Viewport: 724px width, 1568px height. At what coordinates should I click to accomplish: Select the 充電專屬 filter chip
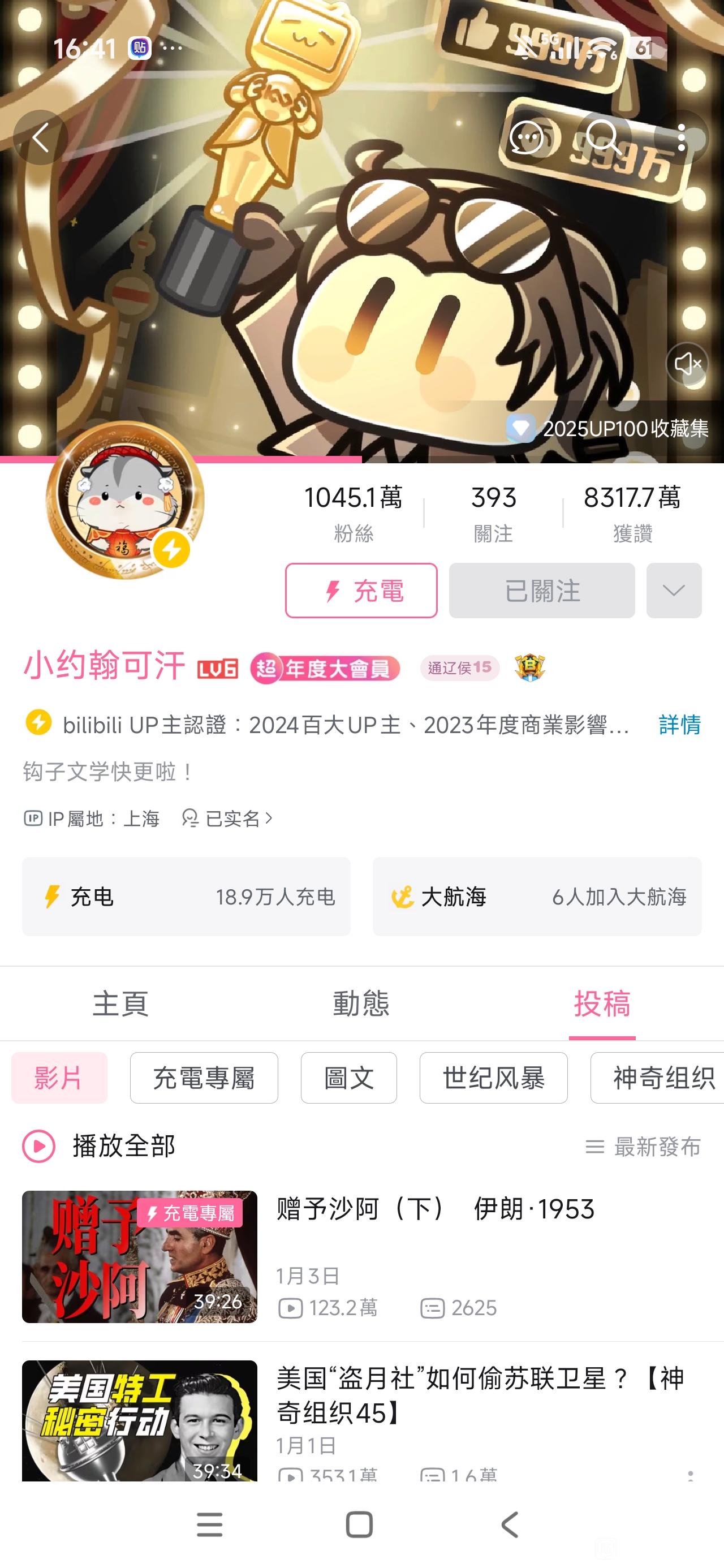tap(204, 1078)
